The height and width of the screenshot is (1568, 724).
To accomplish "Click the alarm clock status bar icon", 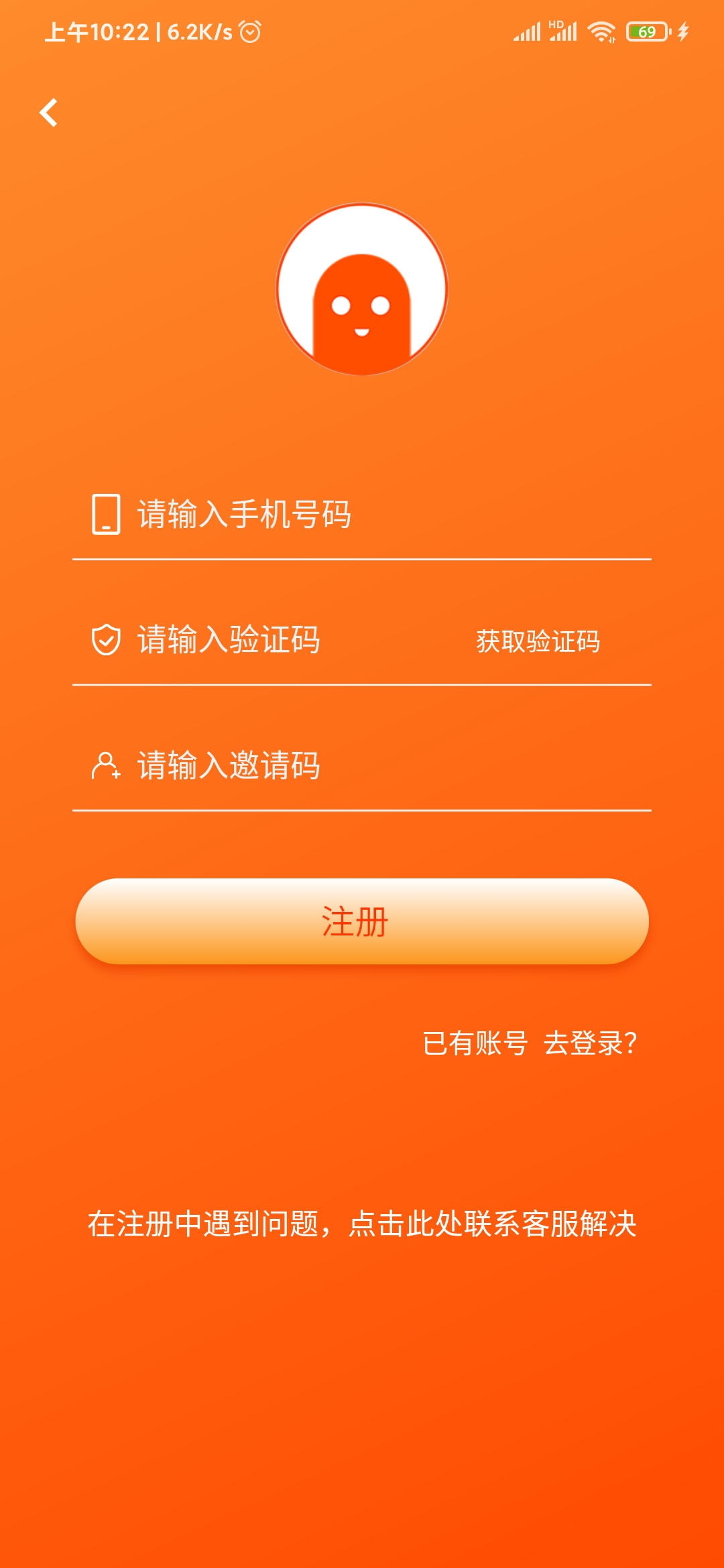I will point(249,31).
